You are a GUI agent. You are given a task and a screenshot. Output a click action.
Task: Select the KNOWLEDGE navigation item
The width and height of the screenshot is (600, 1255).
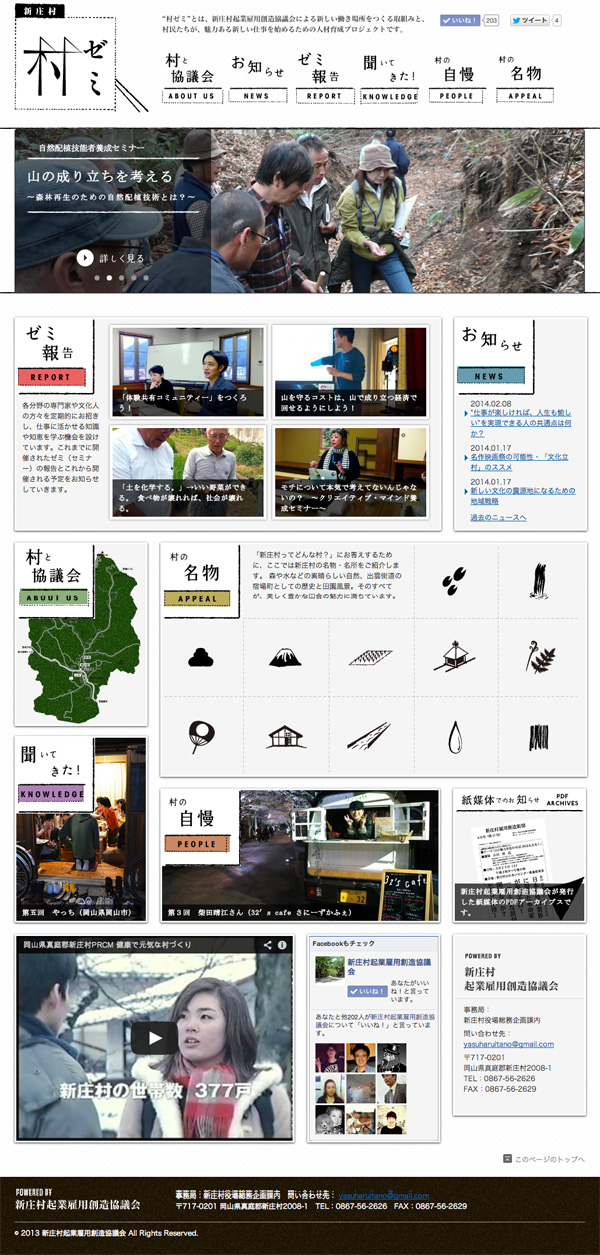(390, 78)
